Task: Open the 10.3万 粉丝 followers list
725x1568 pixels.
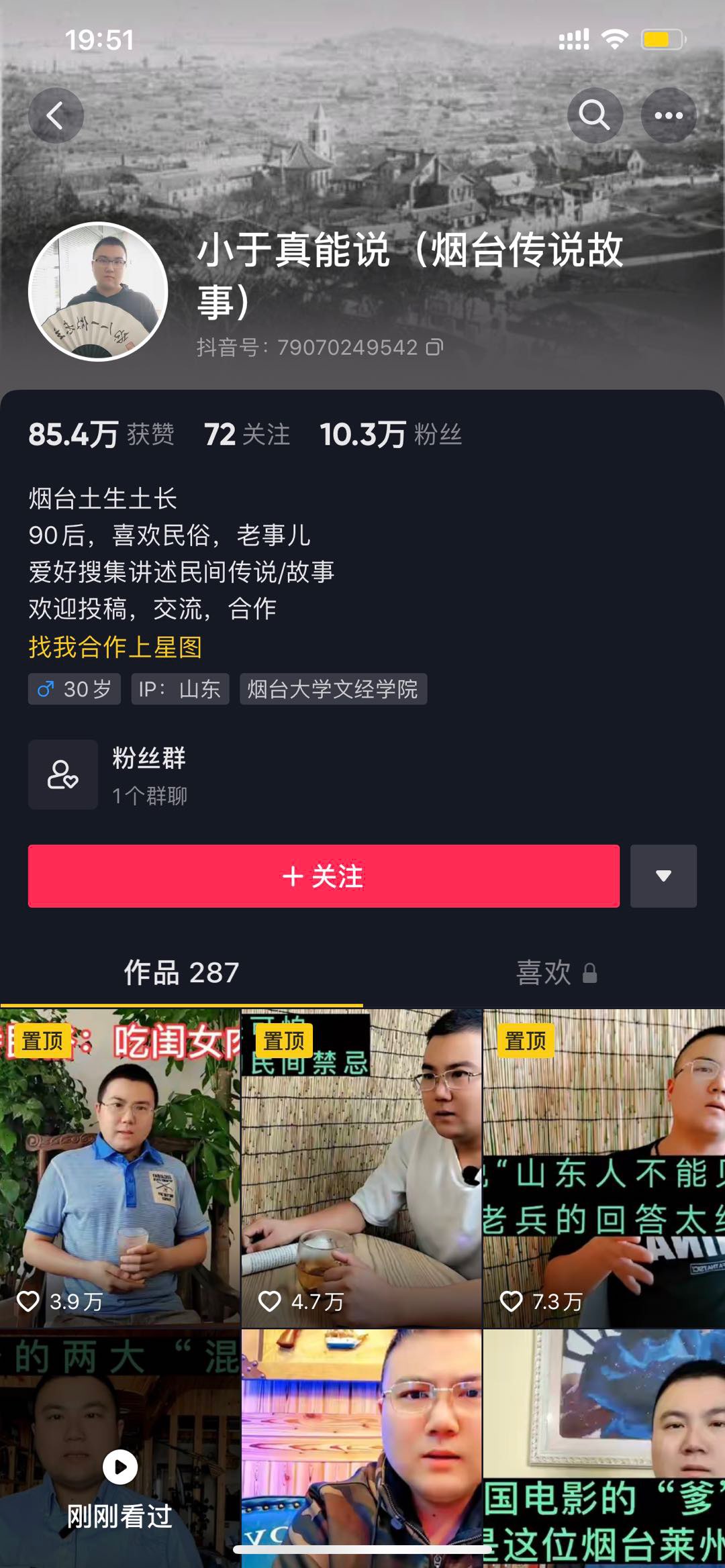Action: [390, 434]
